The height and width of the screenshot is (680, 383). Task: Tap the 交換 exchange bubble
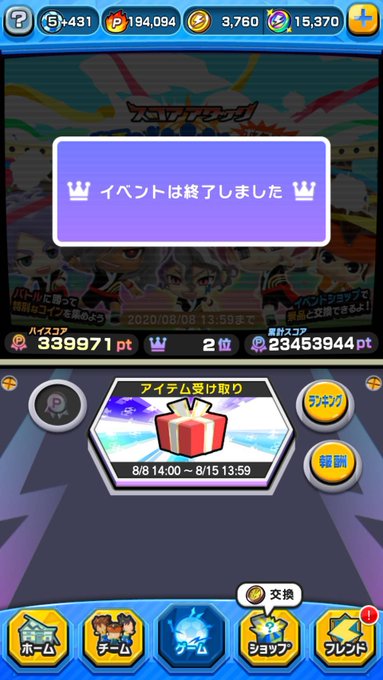tap(269, 595)
